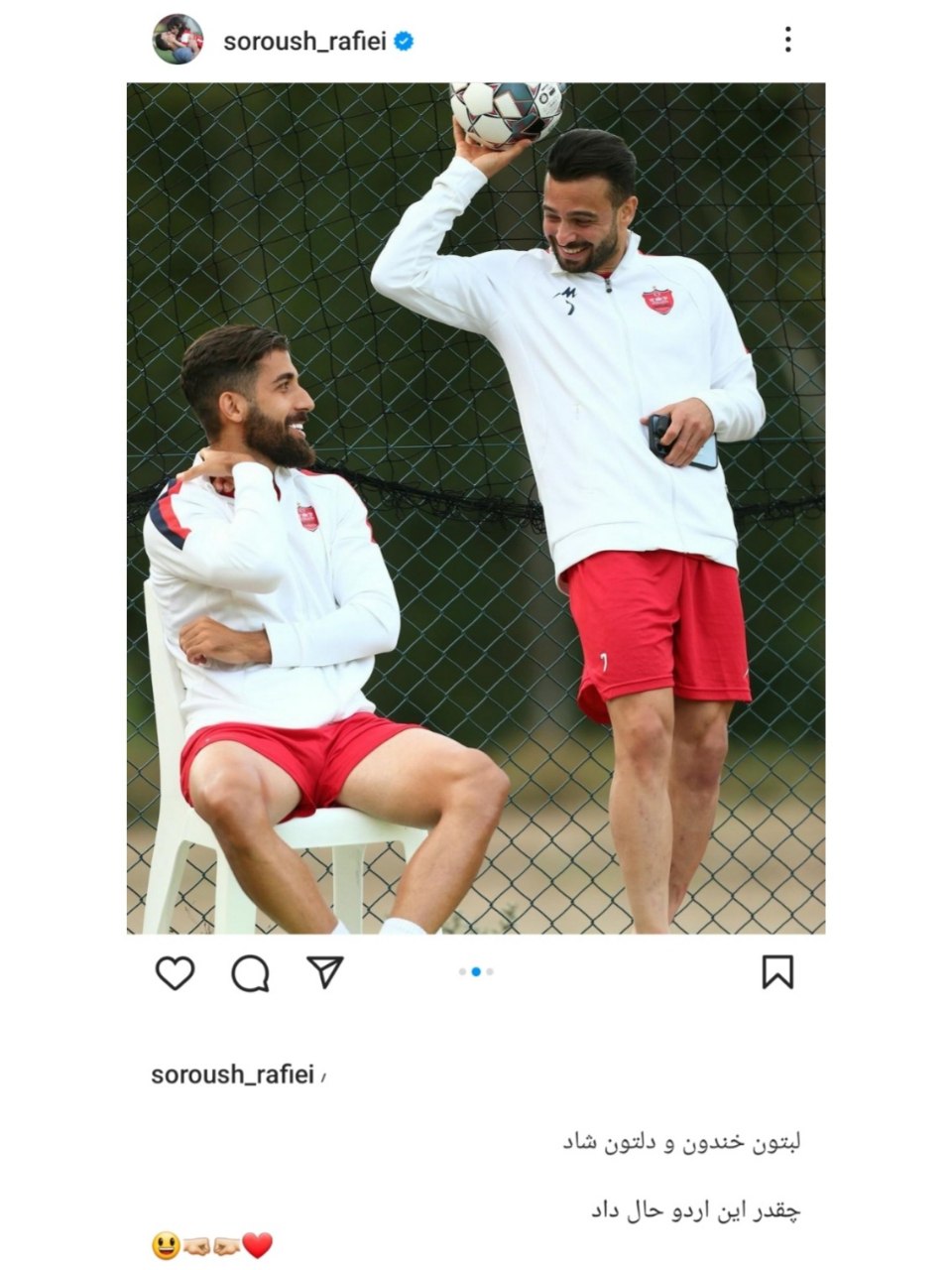This screenshot has width=952, height=1270.
Task: Open the post overflow menu
Action: click(x=787, y=40)
